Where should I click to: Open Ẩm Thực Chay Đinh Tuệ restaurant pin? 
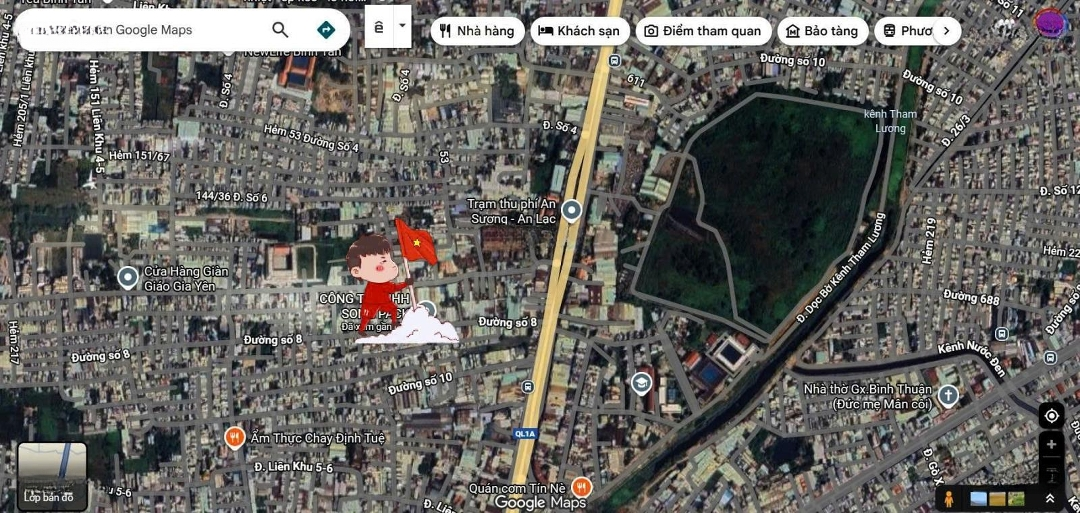[x=234, y=437]
